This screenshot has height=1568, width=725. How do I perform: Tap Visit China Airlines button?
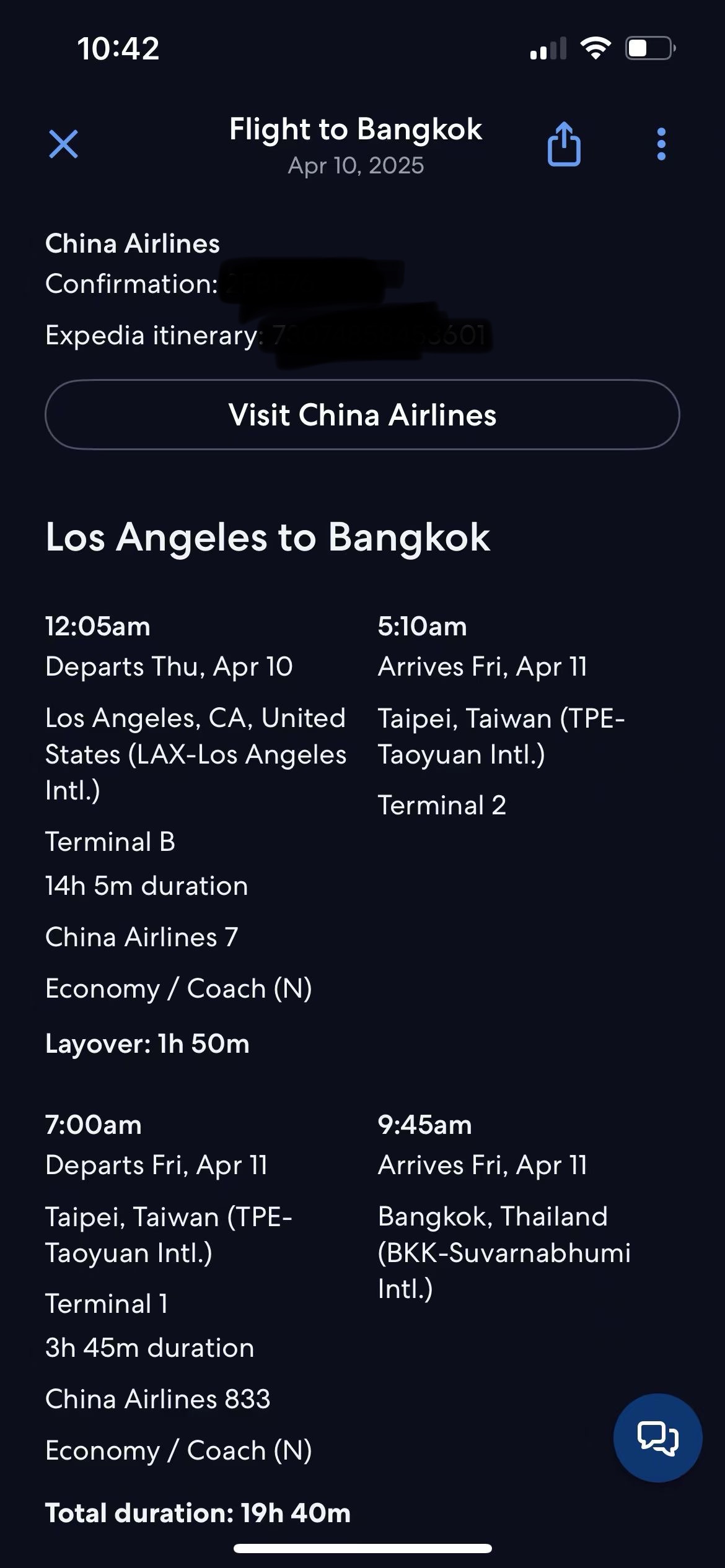[x=362, y=414]
